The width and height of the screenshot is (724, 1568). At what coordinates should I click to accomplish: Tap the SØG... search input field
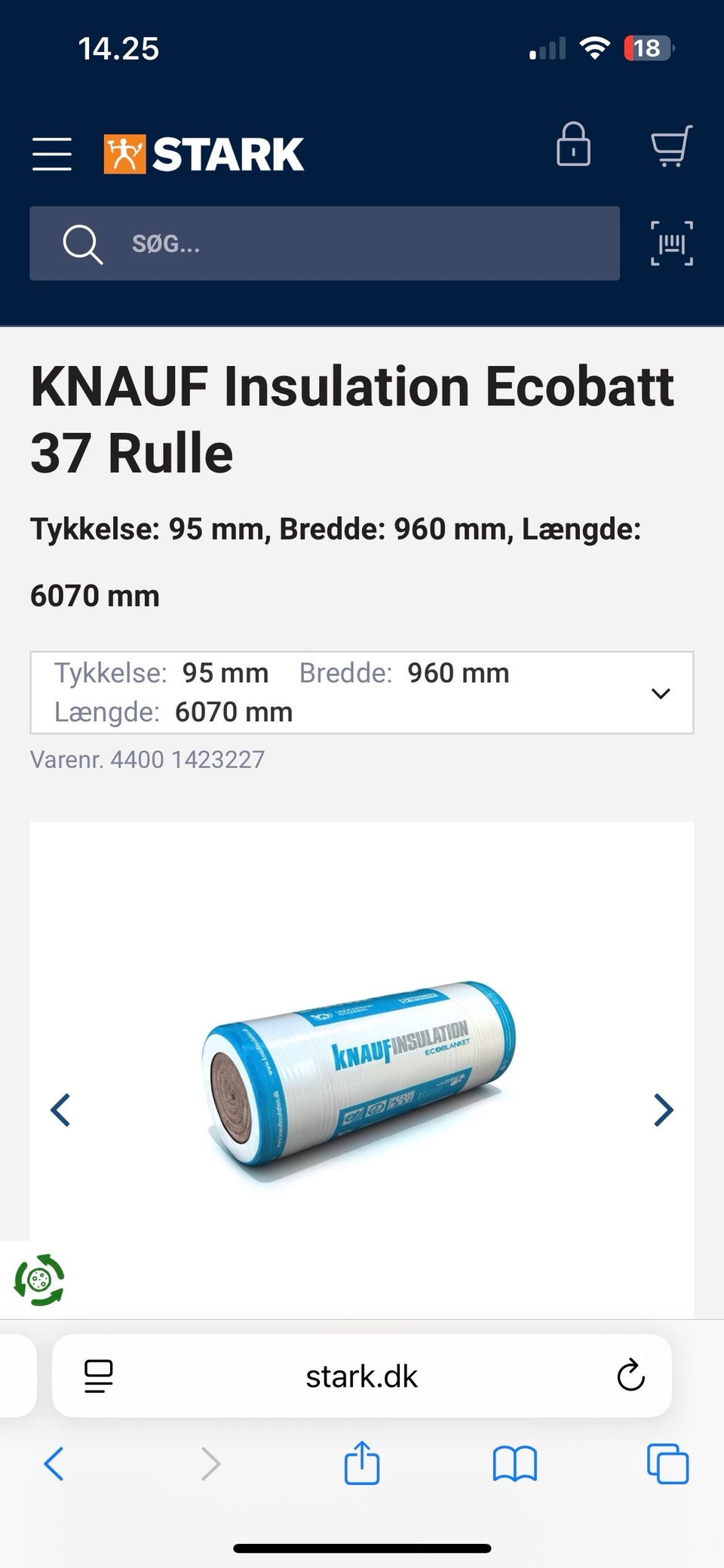302,244
